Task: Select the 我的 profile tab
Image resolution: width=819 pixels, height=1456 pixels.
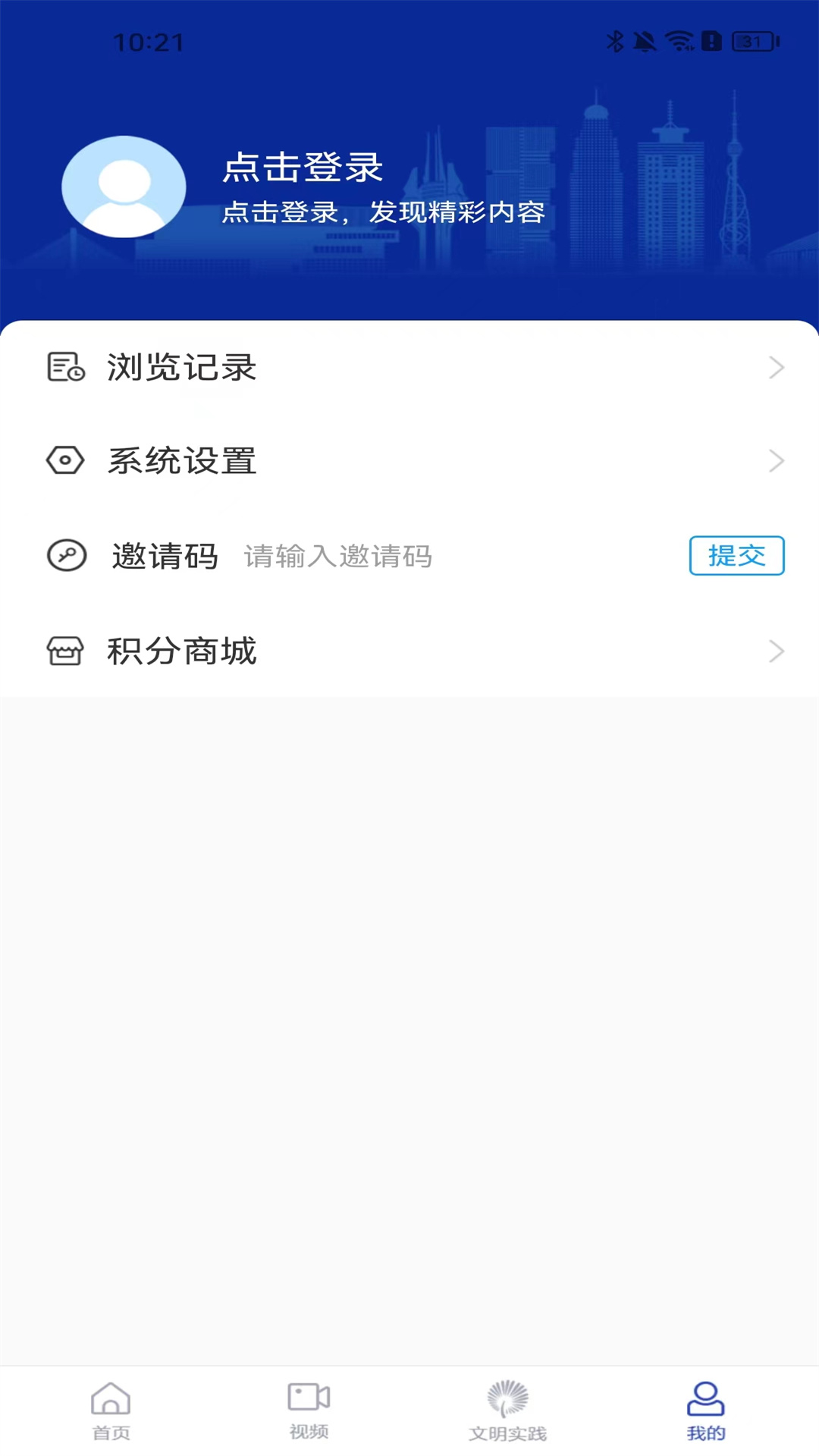Action: [706, 1410]
